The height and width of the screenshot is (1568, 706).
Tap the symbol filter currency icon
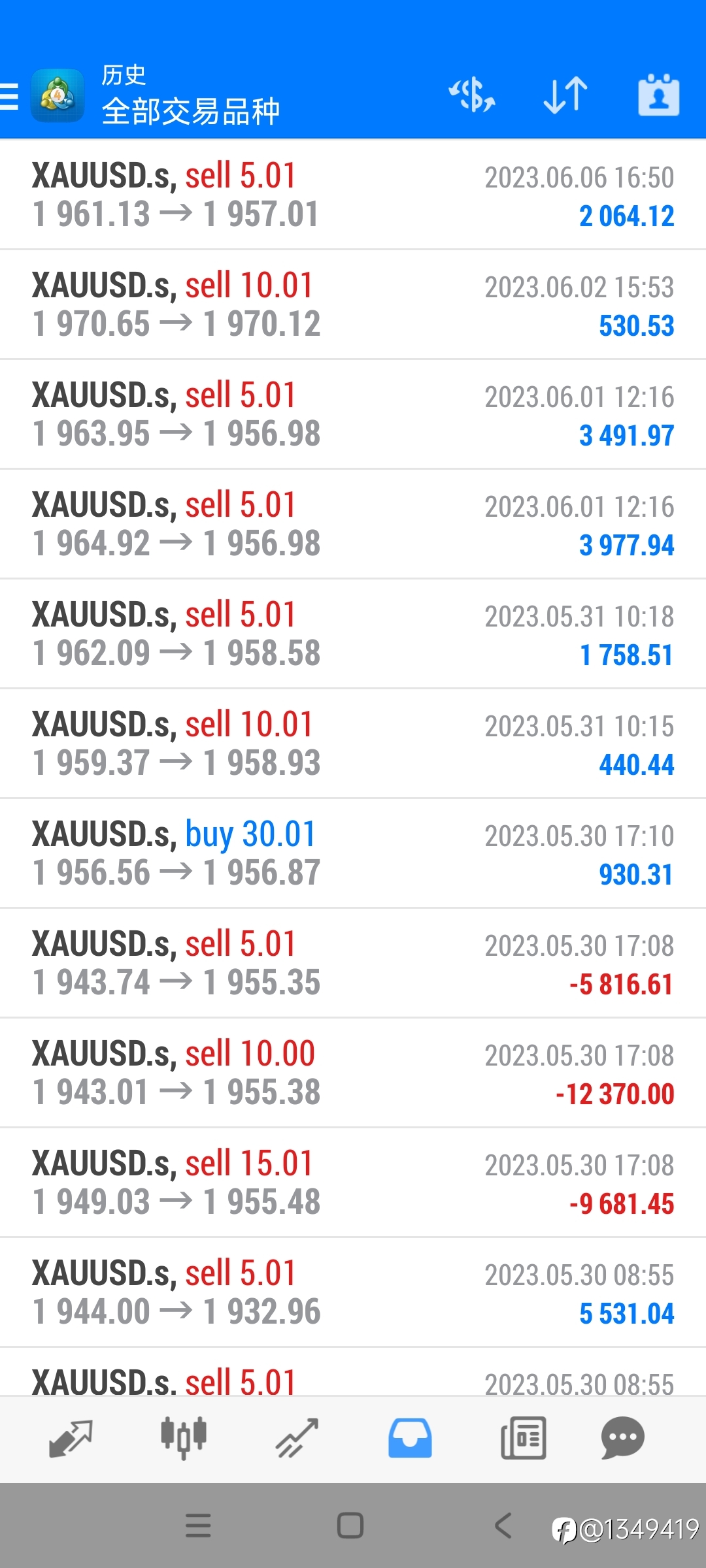coord(471,95)
